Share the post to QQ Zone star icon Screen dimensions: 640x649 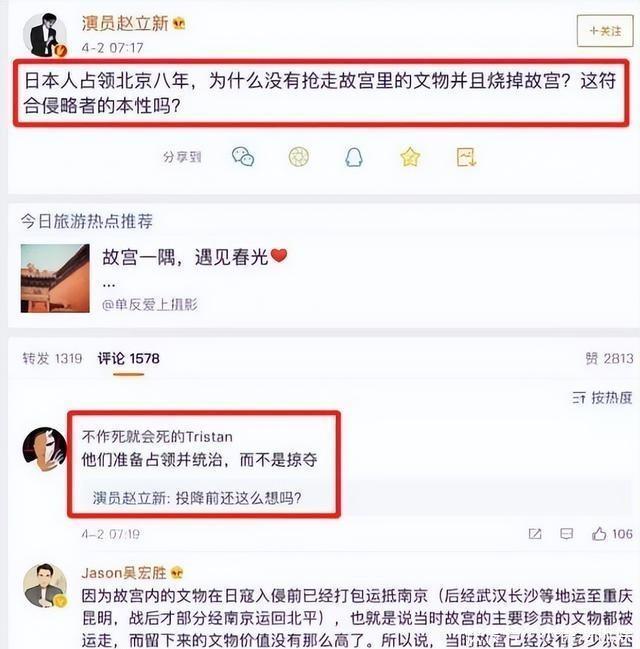coord(410,157)
